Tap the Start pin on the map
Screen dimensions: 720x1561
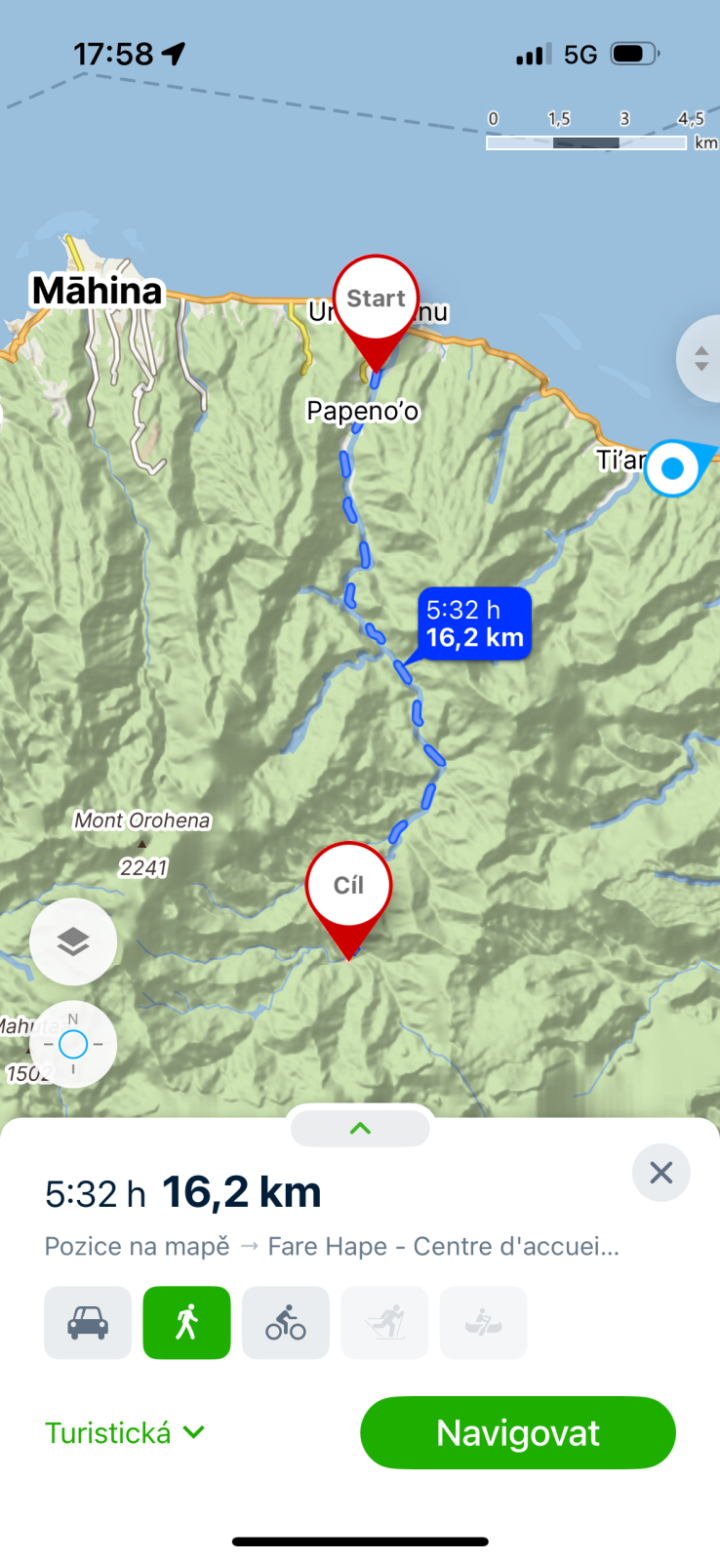click(x=375, y=300)
